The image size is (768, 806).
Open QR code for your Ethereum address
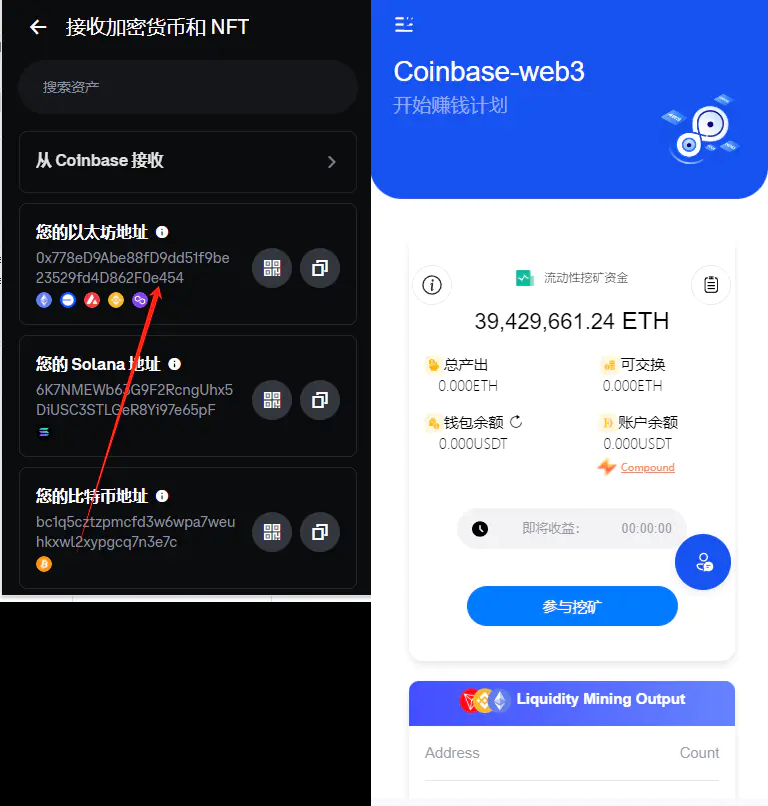[272, 268]
